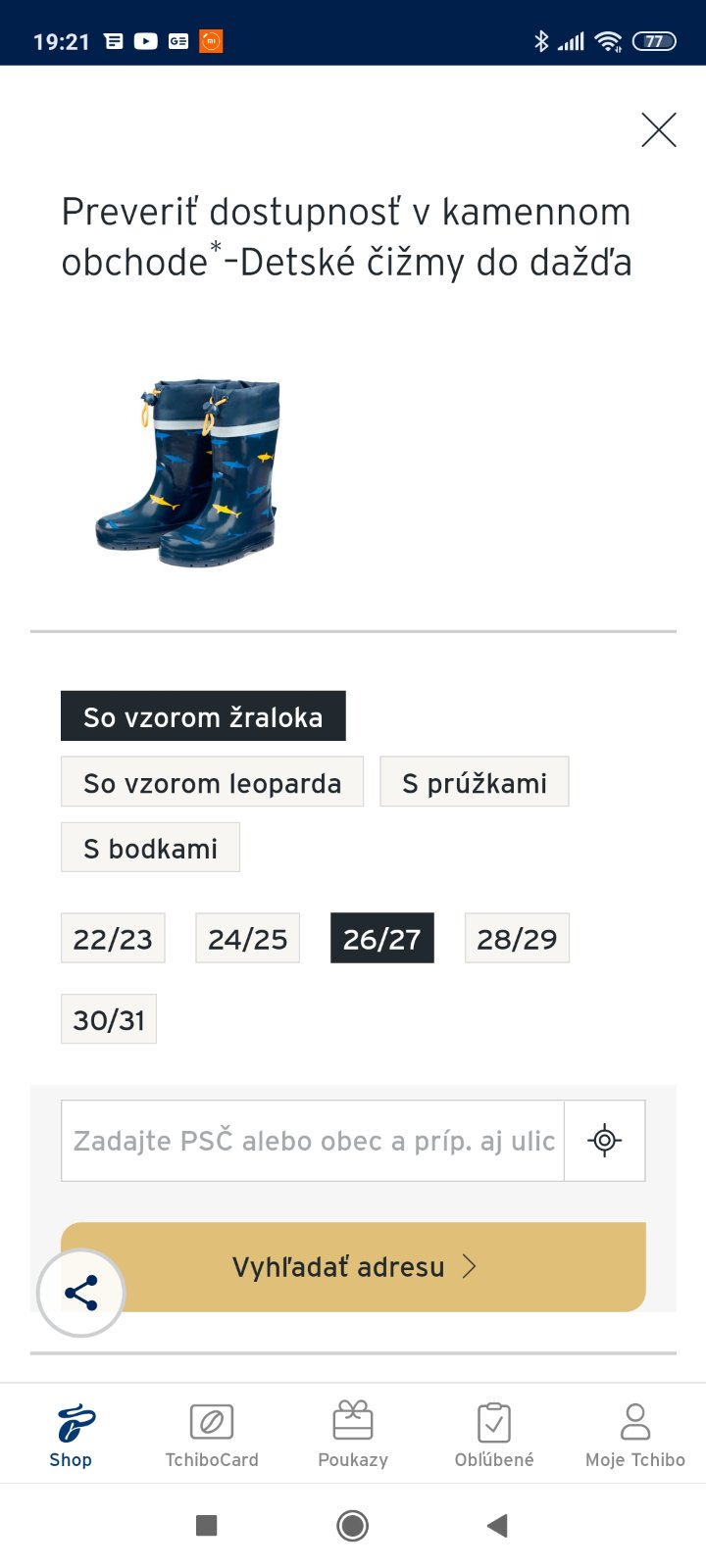The height and width of the screenshot is (1568, 706).
Task: Go to the Poukazy tab
Action: pos(353,1434)
